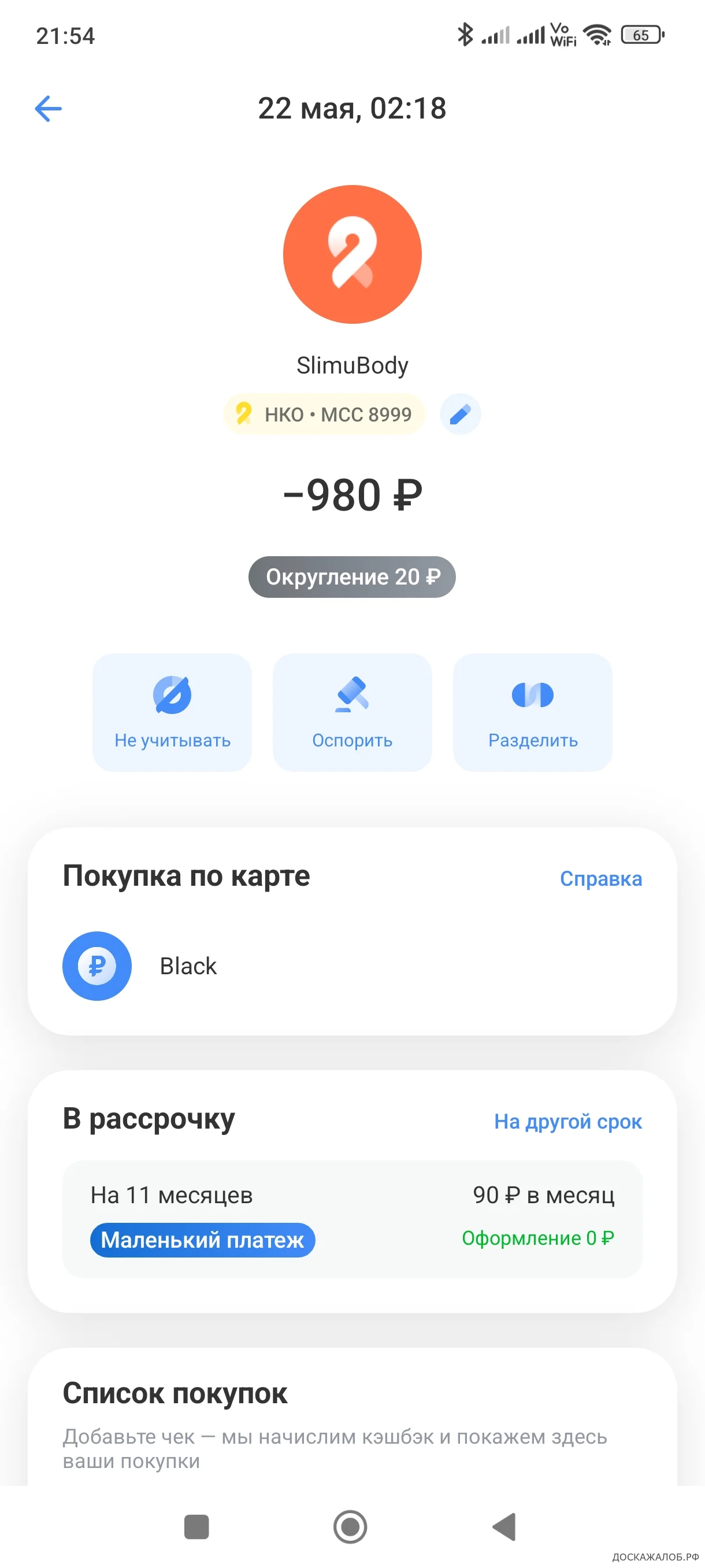The width and height of the screenshot is (705, 1568).
Task: Open the НКО • MCC 8999 category chip
Action: pos(324,415)
